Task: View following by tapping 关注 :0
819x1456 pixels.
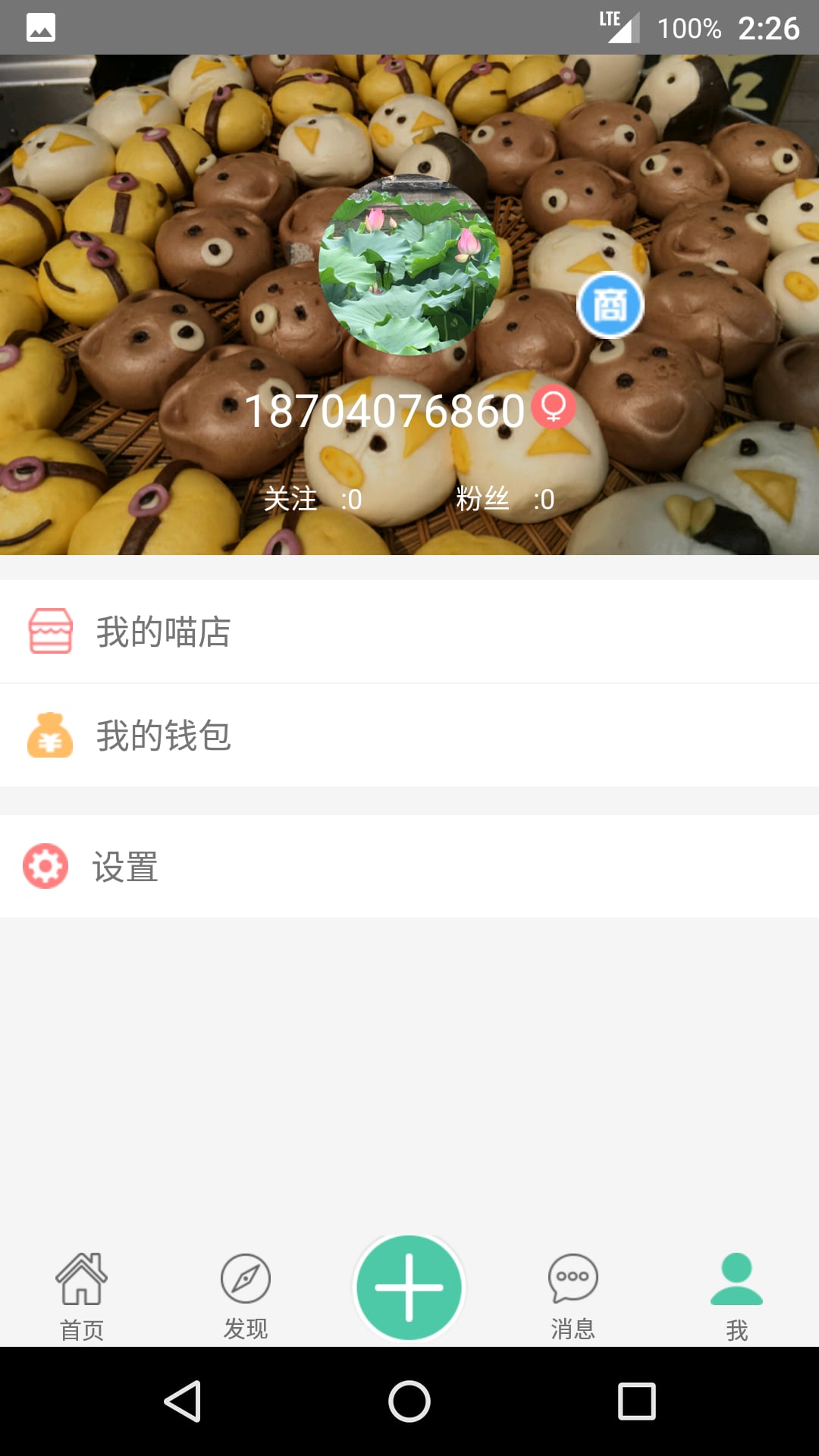Action: [311, 500]
